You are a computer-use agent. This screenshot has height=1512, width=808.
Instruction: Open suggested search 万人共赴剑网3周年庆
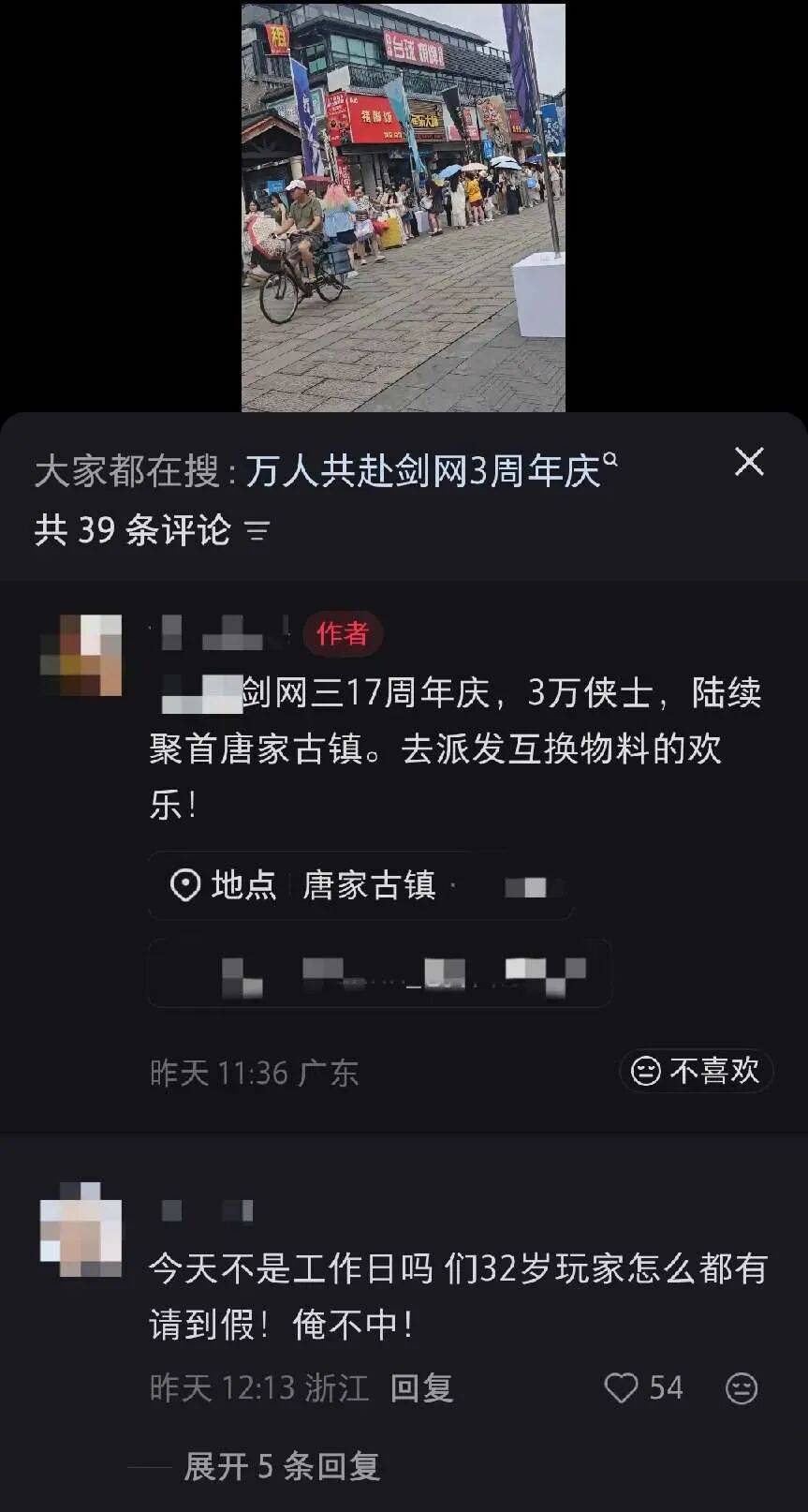pos(432,470)
